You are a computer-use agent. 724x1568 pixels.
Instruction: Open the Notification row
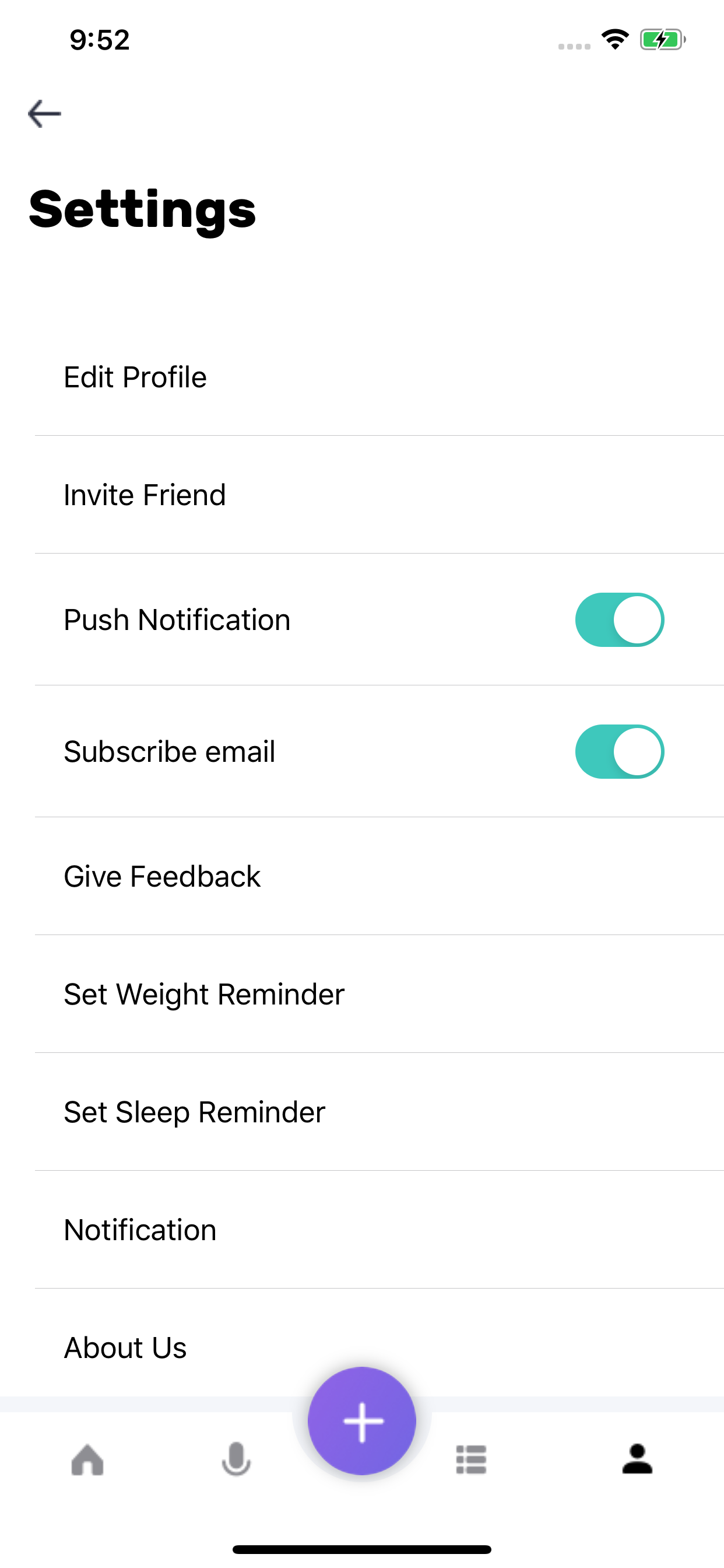coord(140,1230)
